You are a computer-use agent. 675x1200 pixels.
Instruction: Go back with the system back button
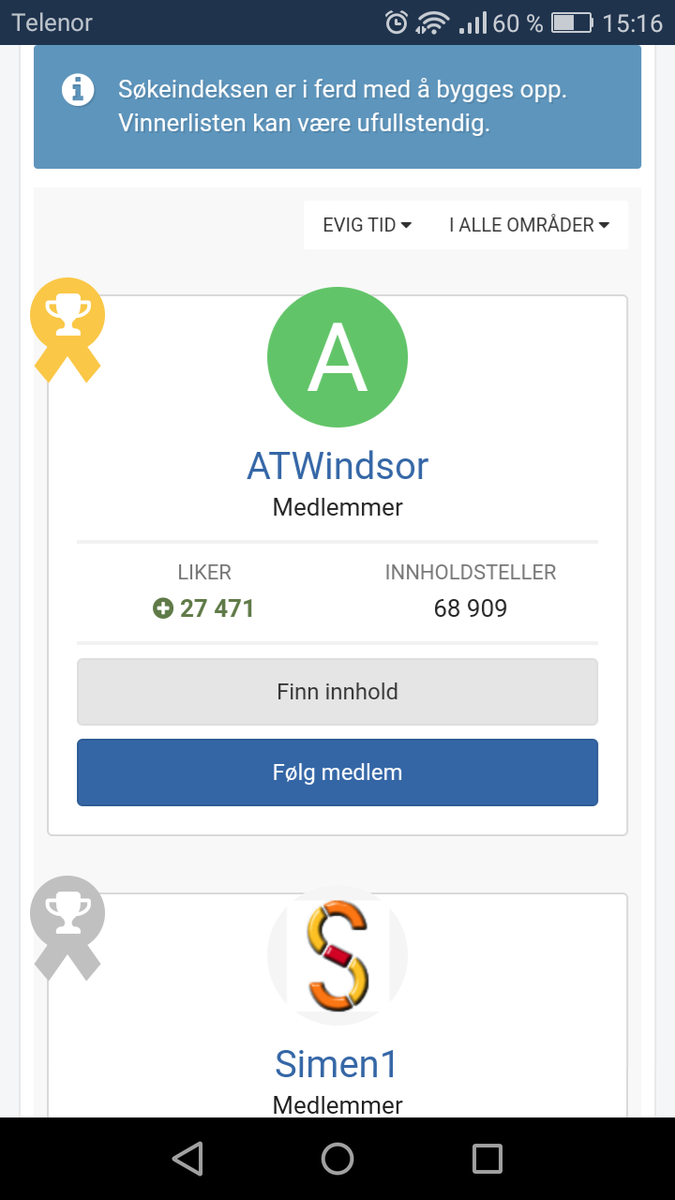click(x=187, y=1159)
